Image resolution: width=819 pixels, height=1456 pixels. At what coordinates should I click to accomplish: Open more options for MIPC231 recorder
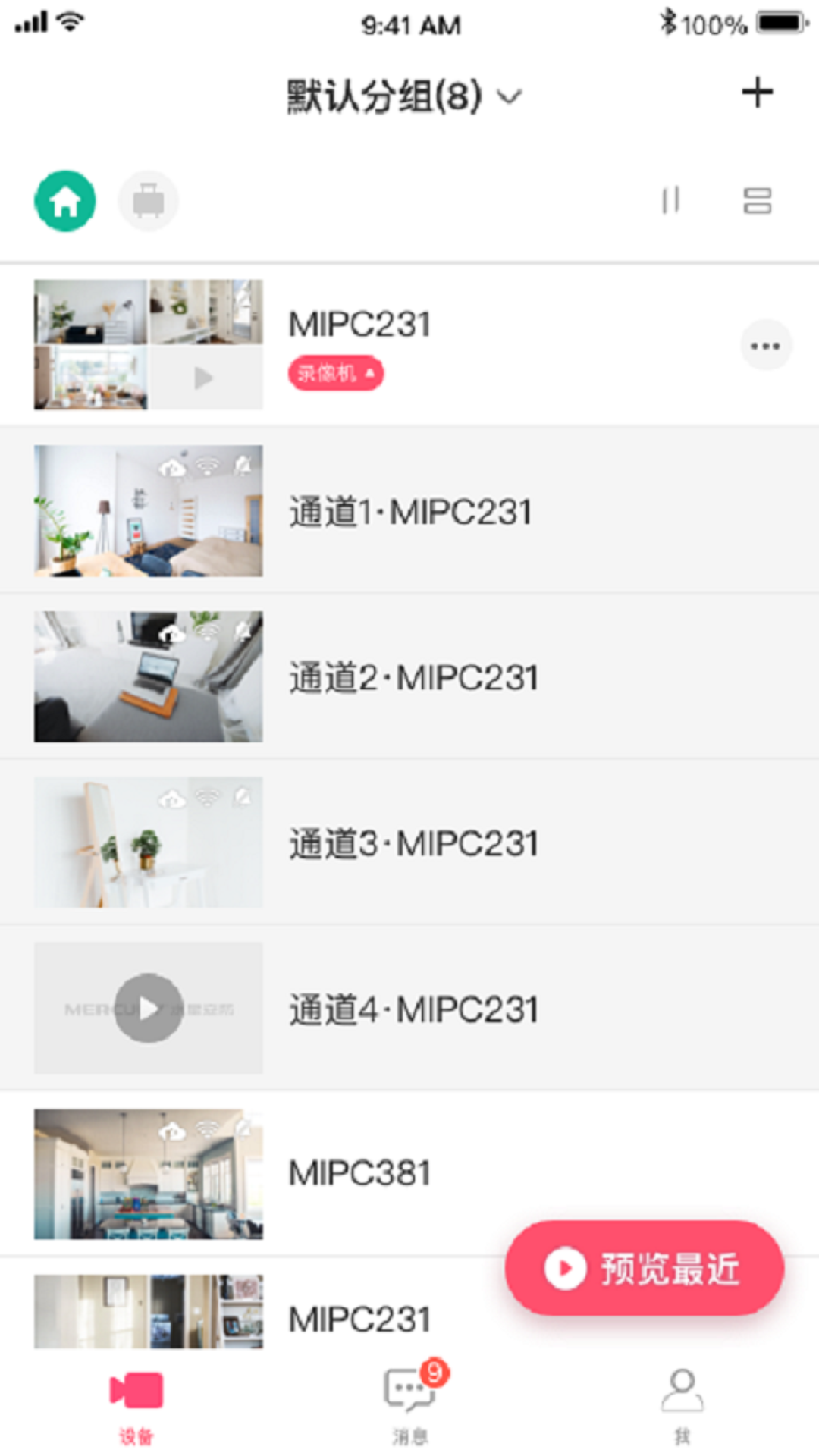(765, 346)
